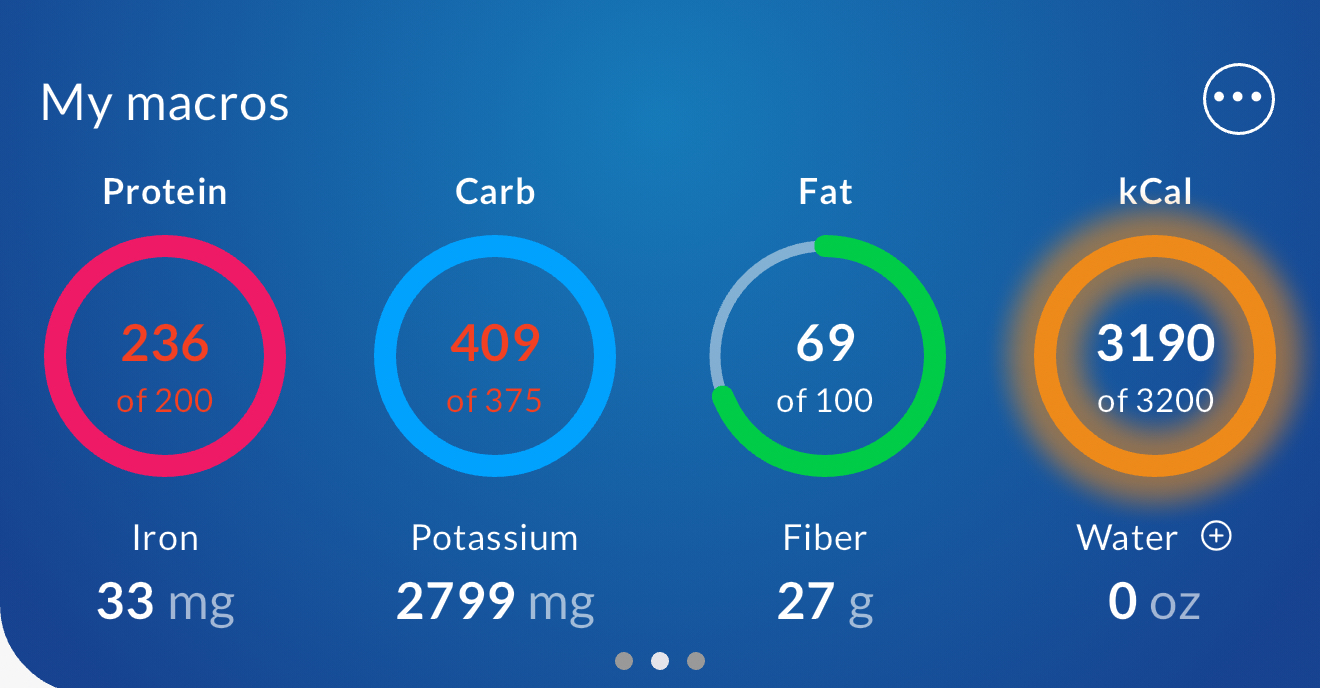Select the Fat macro ring
Viewport: 1320px width, 688px height.
pos(826,357)
